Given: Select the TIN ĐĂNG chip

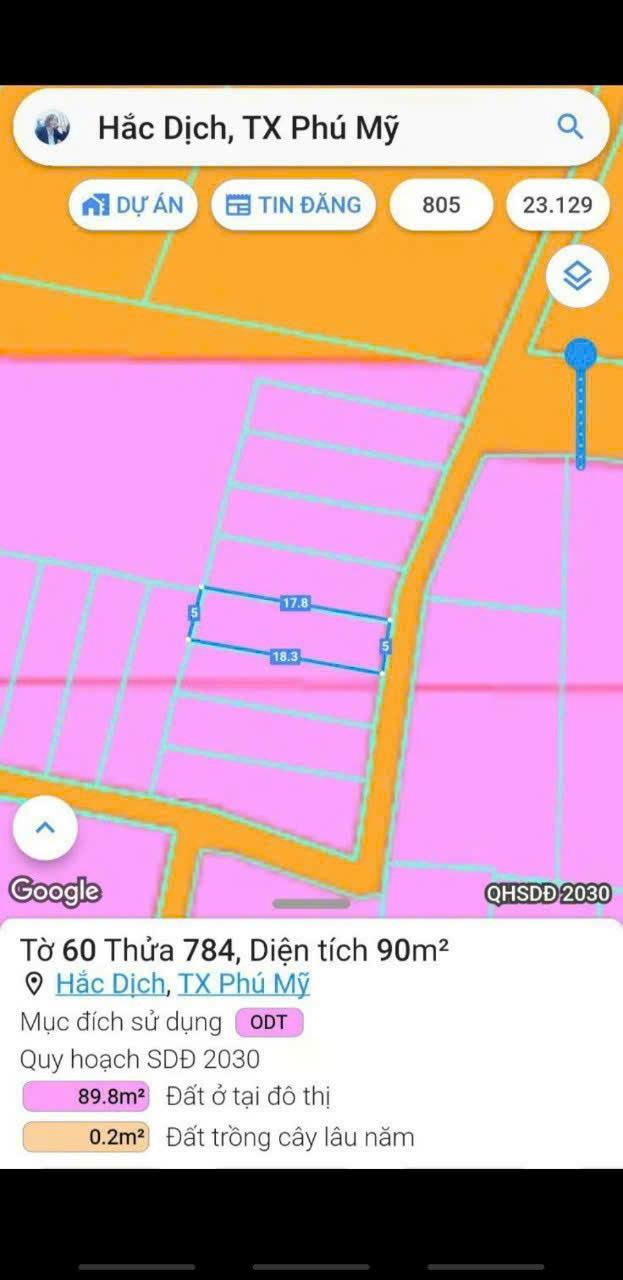Looking at the screenshot, I should (x=293, y=205).
